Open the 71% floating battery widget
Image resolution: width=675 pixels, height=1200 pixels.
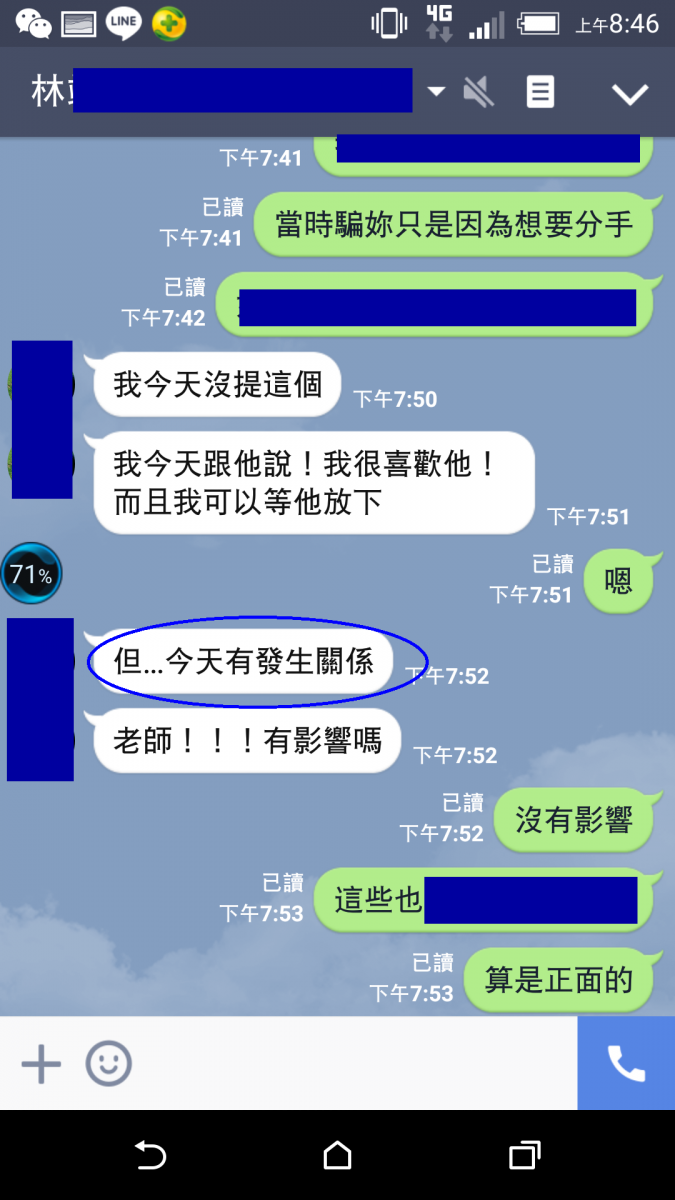click(31, 574)
